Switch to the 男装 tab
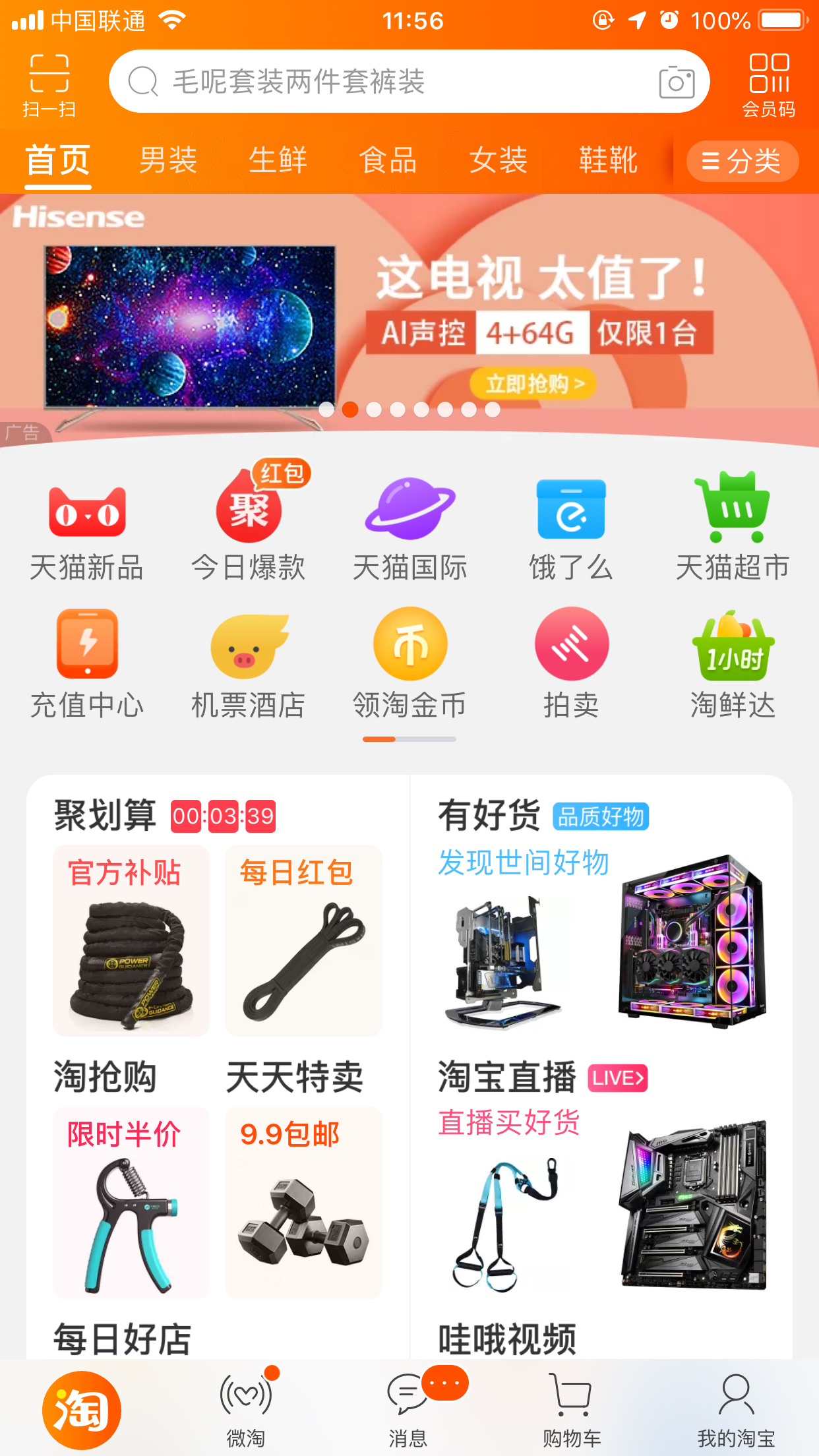The image size is (819, 1456). 167,161
